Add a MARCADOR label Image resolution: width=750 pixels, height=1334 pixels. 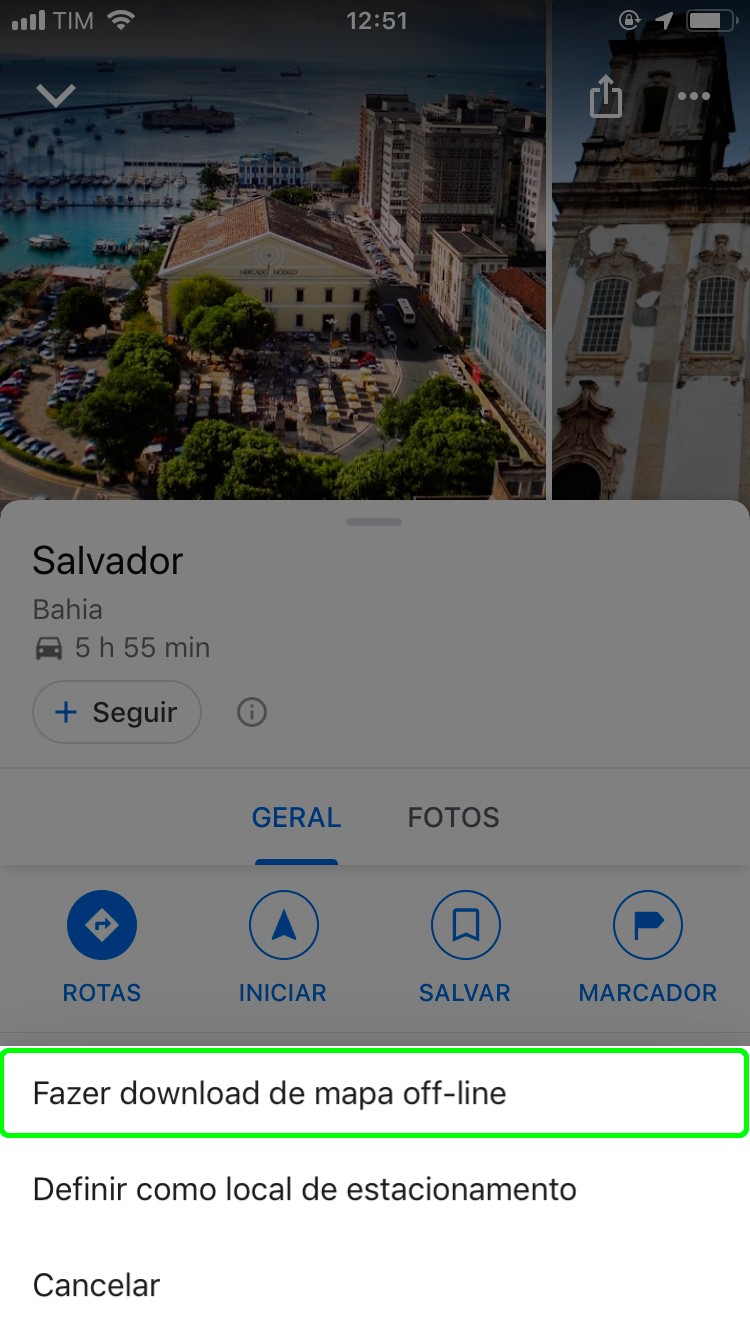coord(648,946)
